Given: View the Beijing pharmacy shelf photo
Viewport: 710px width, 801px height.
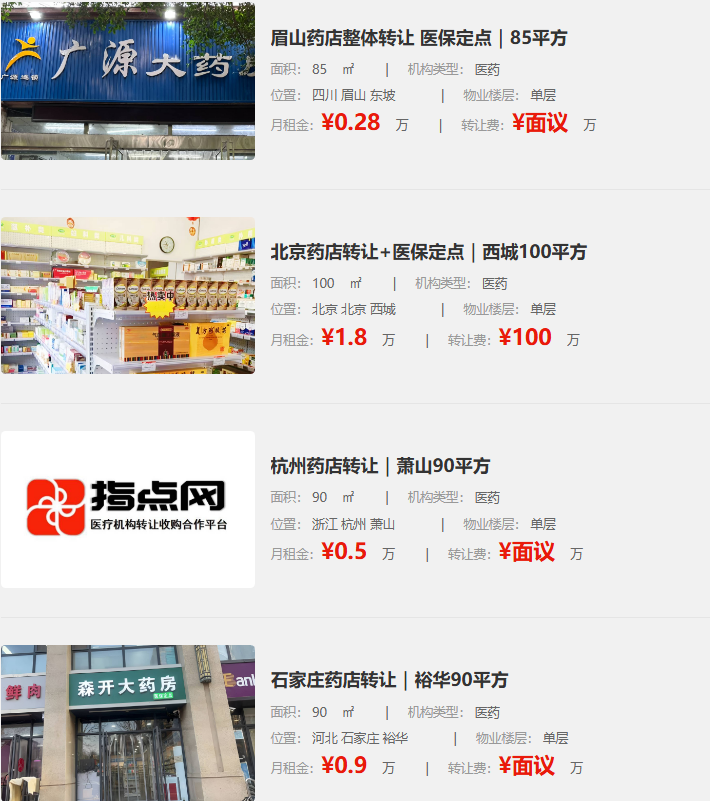Looking at the screenshot, I should (x=128, y=296).
